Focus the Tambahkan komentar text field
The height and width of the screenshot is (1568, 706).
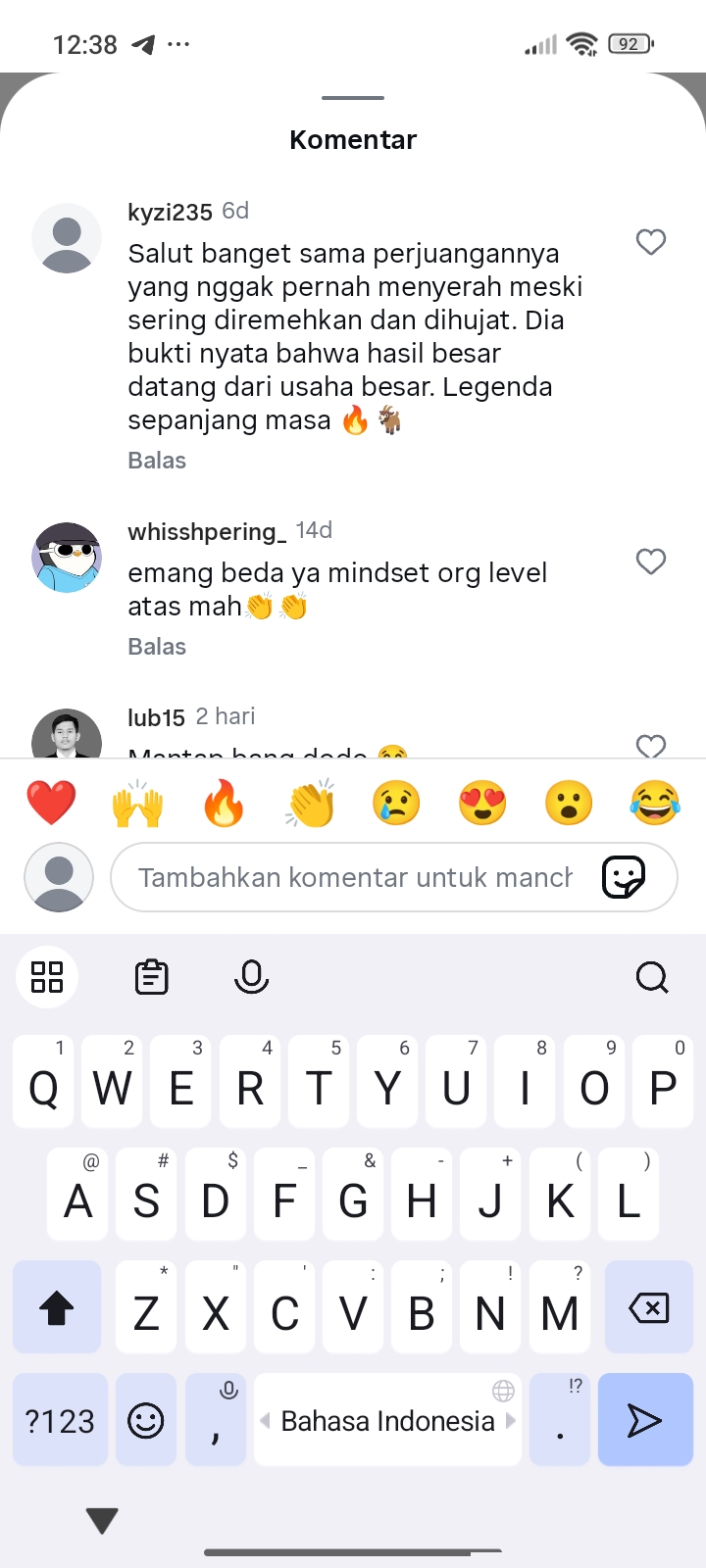pos(353,877)
